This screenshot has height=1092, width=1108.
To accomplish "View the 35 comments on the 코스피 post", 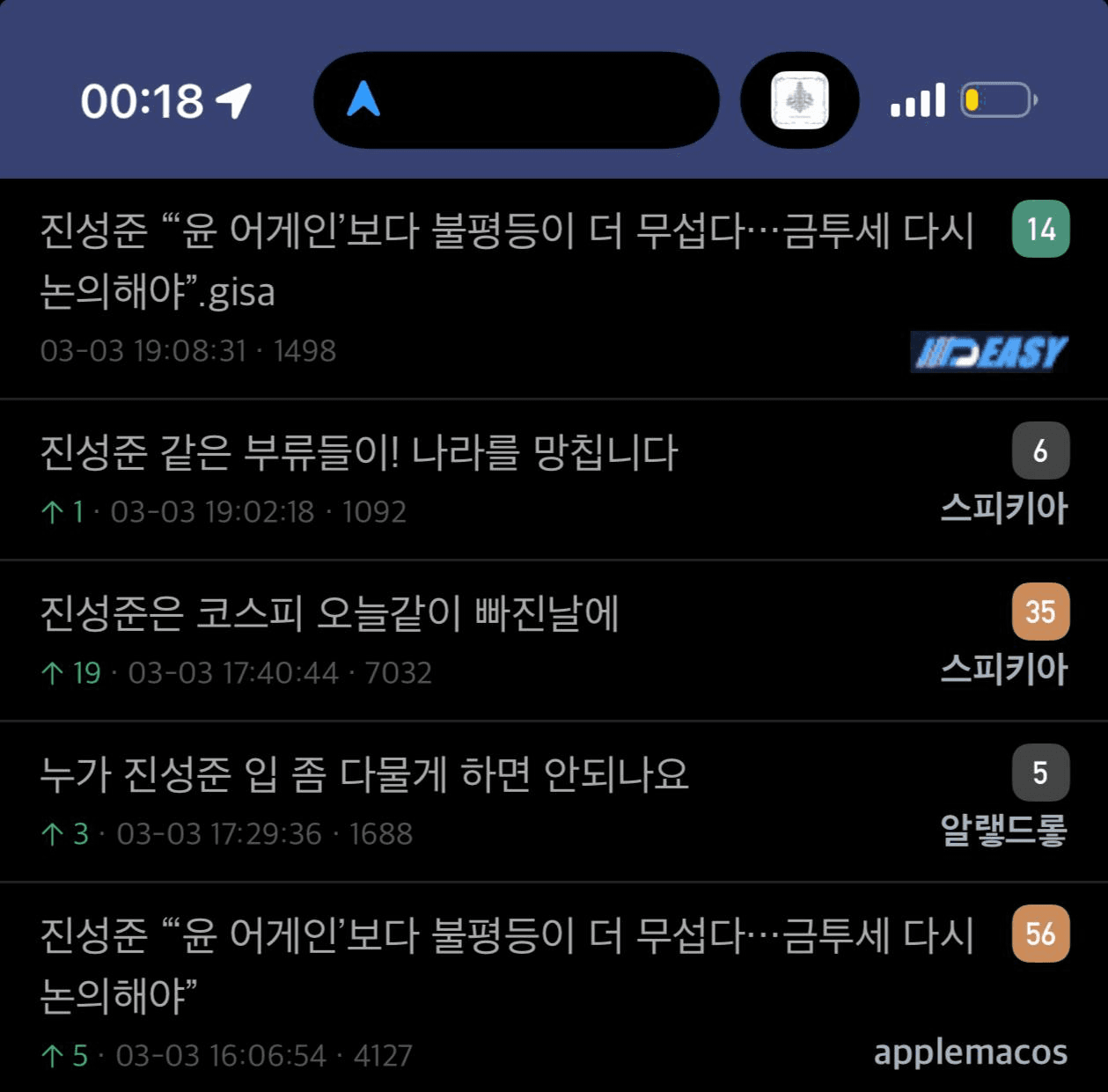I will pyautogui.click(x=1040, y=612).
